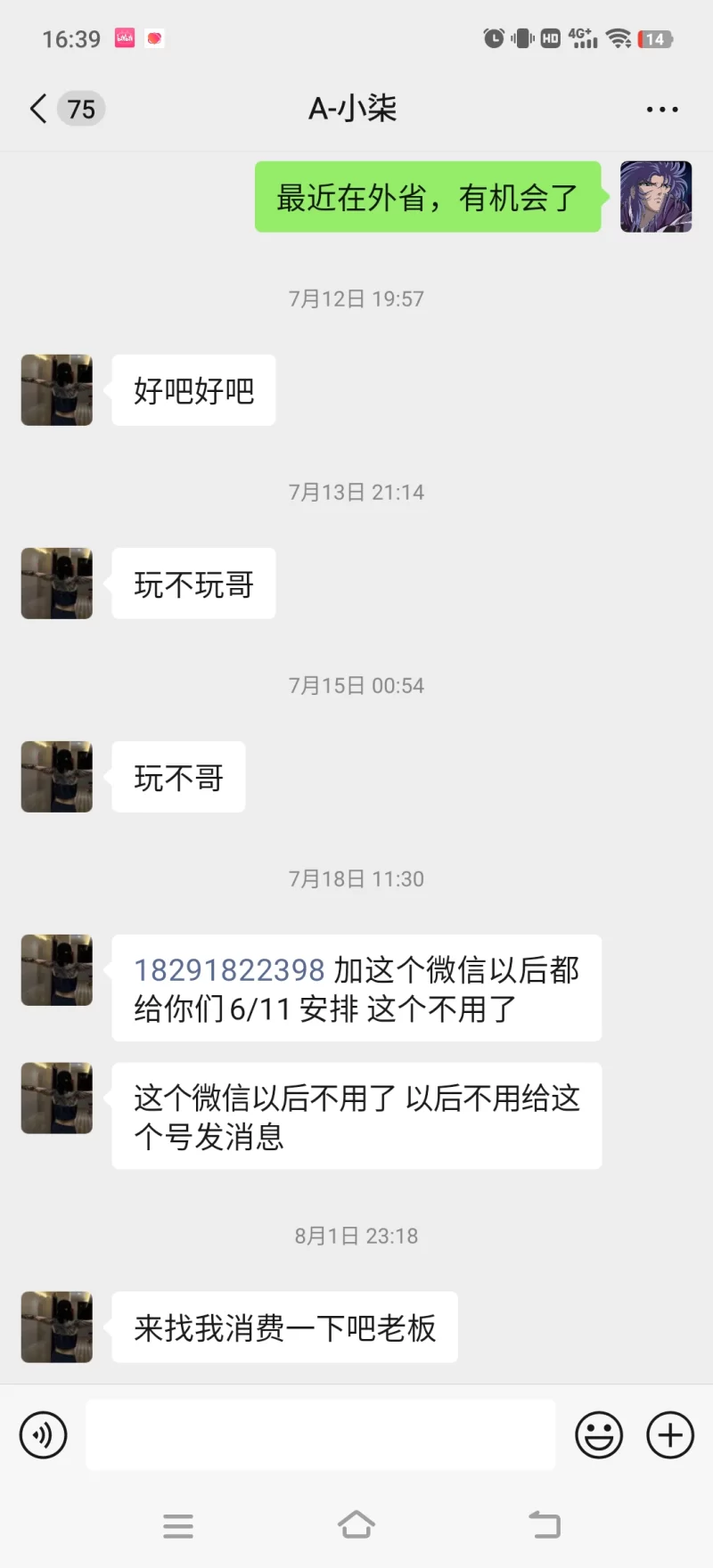Switch to voice message input
This screenshot has height=1568, width=713.
click(43, 1435)
